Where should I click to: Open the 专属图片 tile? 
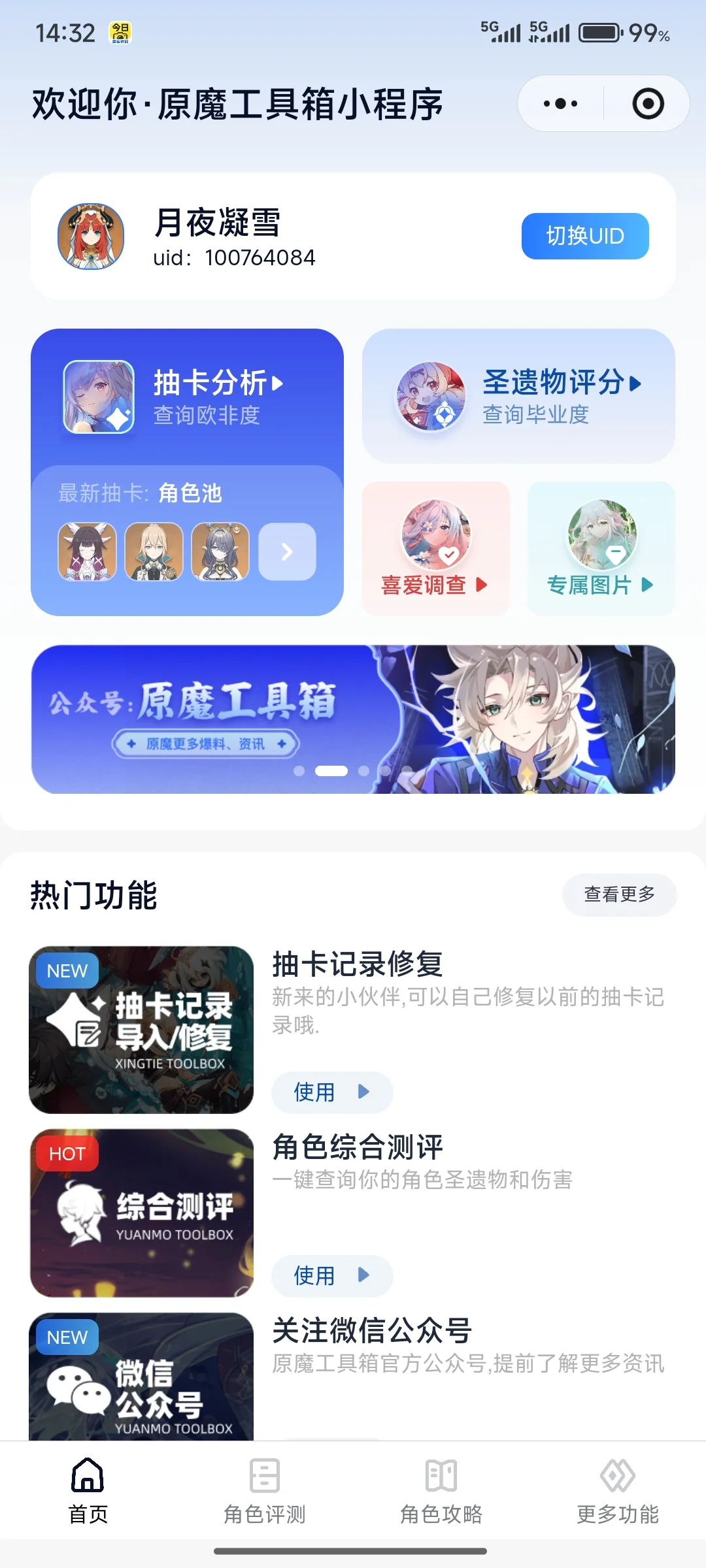pos(601,549)
